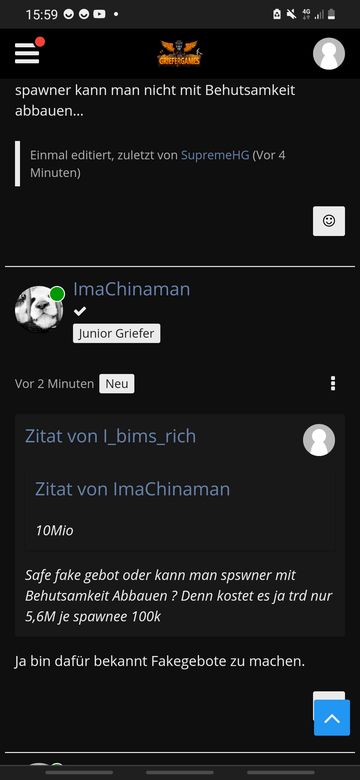Viewport: 360px width, 780px height.
Task: Open ImaChinaman's profile name
Action: (x=131, y=289)
